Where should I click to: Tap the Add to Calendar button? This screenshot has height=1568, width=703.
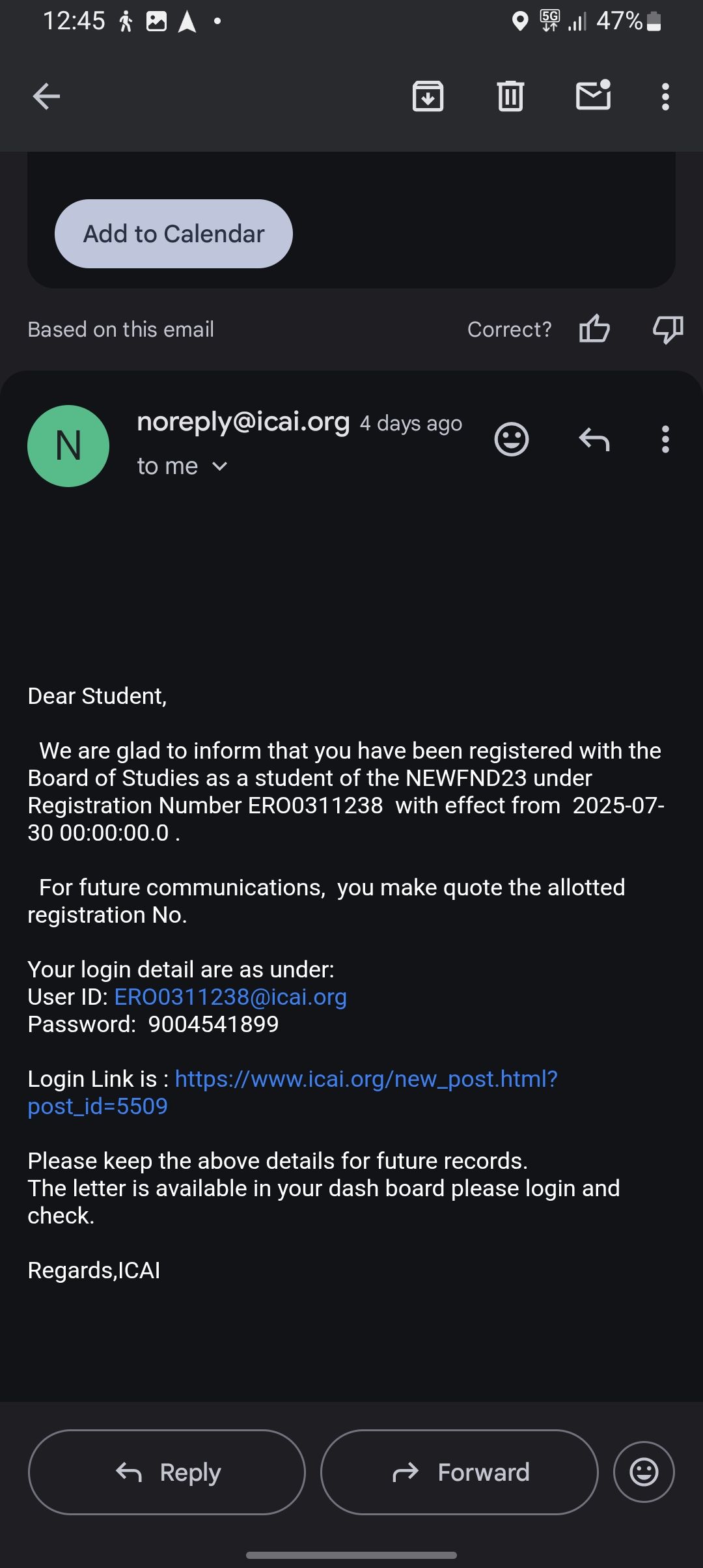[174, 234]
